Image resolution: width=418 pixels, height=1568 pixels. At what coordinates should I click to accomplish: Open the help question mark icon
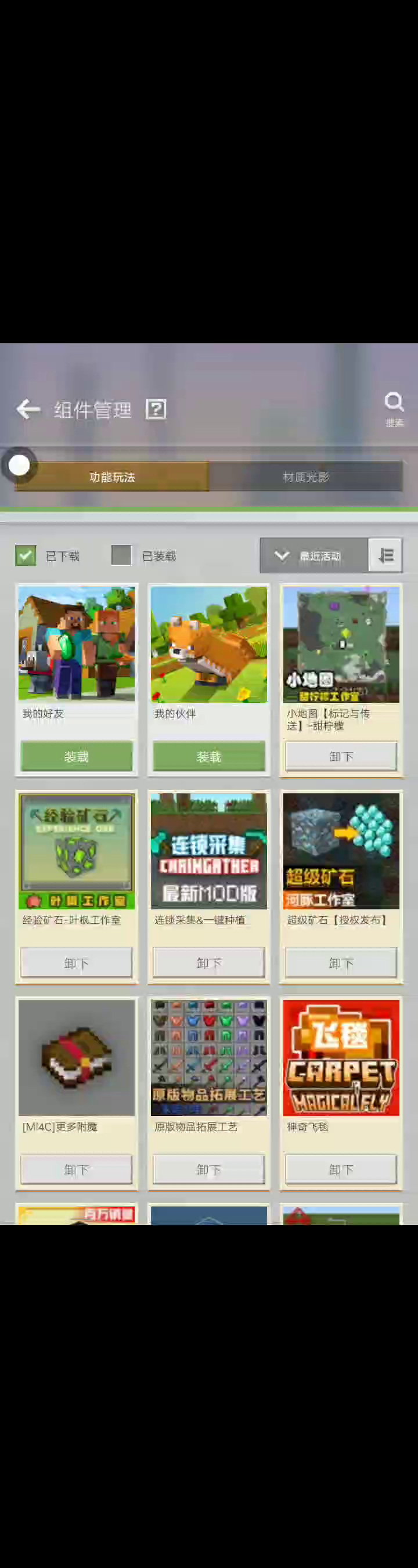(156, 409)
